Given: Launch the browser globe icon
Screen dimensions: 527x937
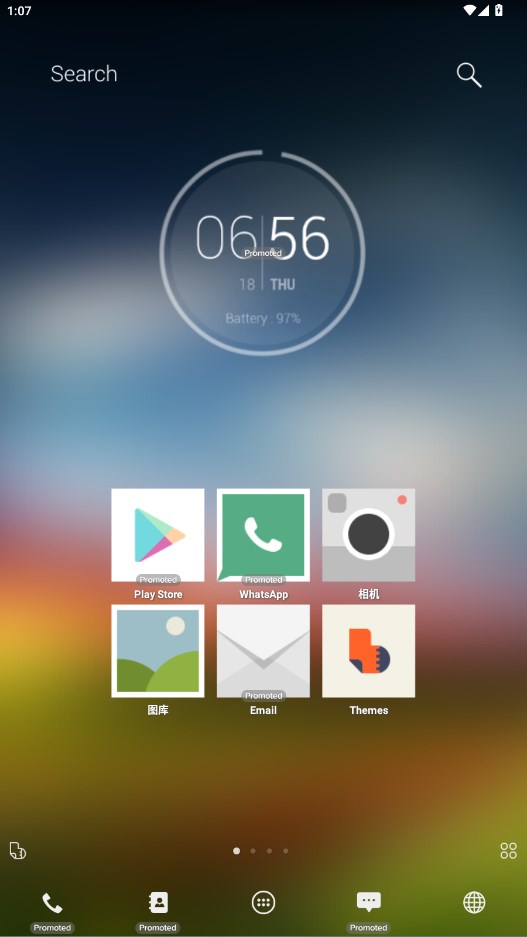Looking at the screenshot, I should tap(474, 902).
